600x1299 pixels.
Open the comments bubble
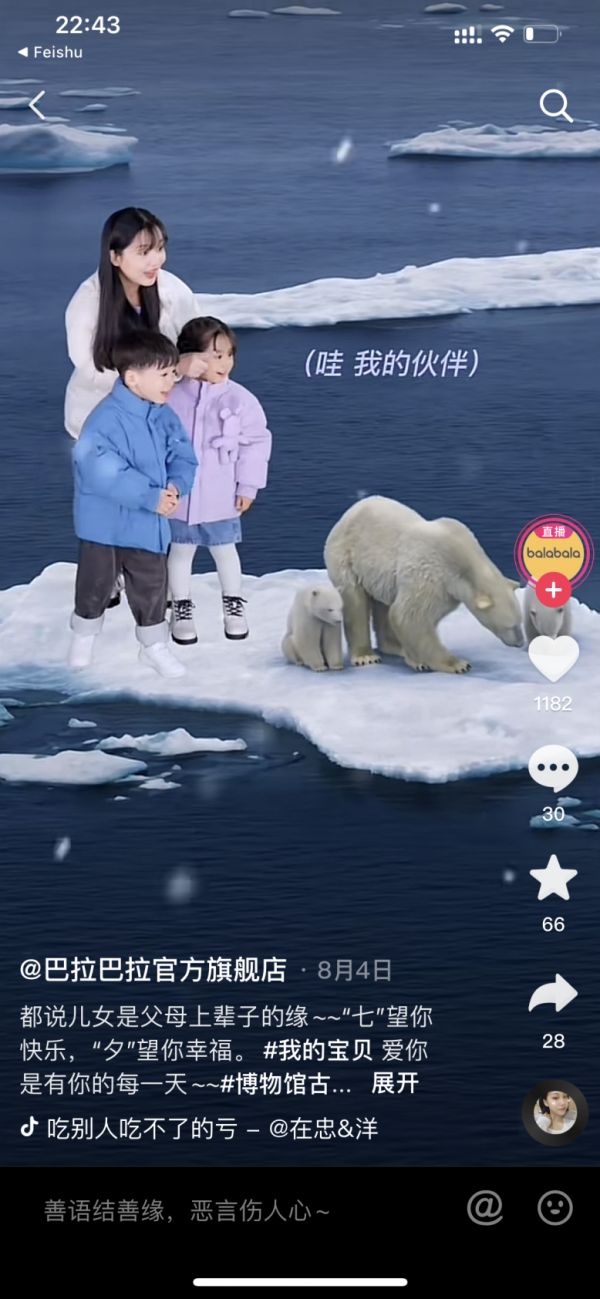click(553, 769)
